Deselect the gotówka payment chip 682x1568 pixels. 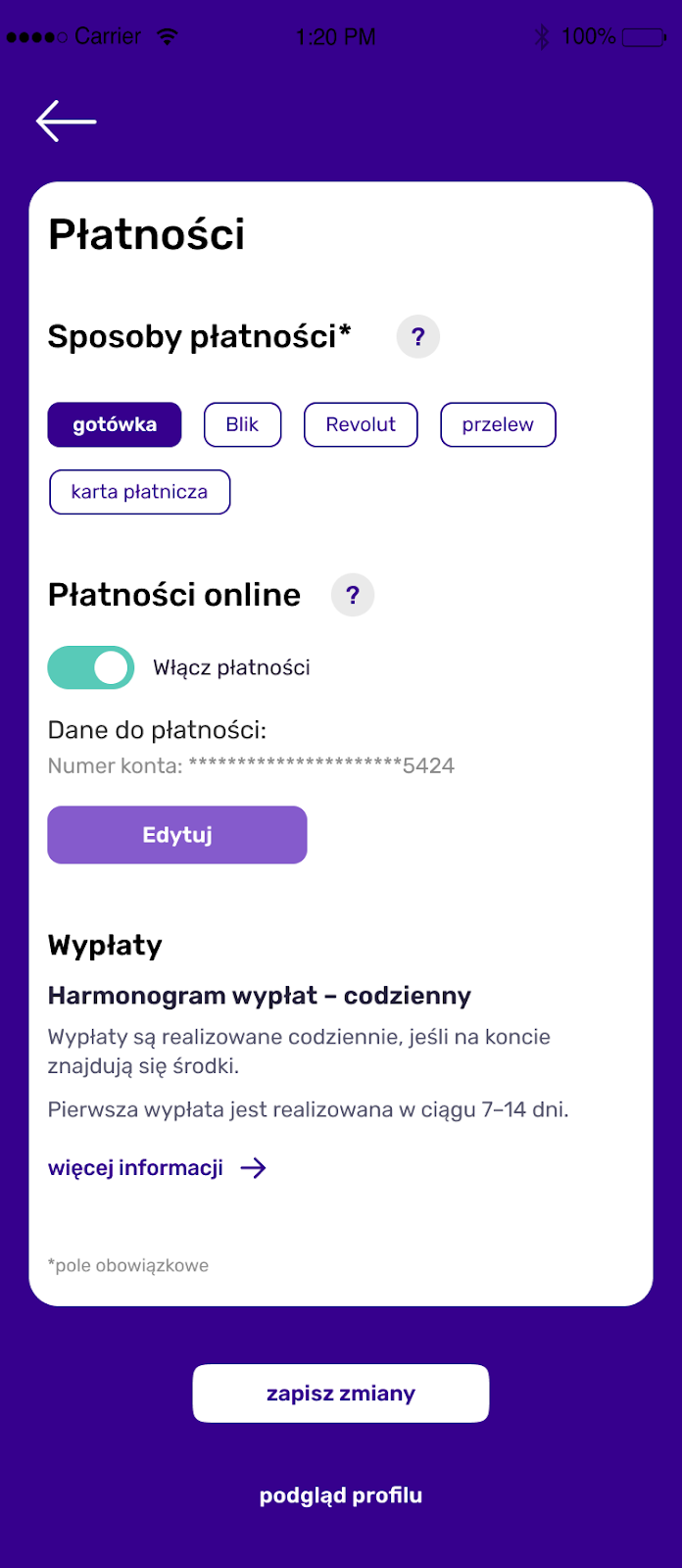pyautogui.click(x=115, y=425)
